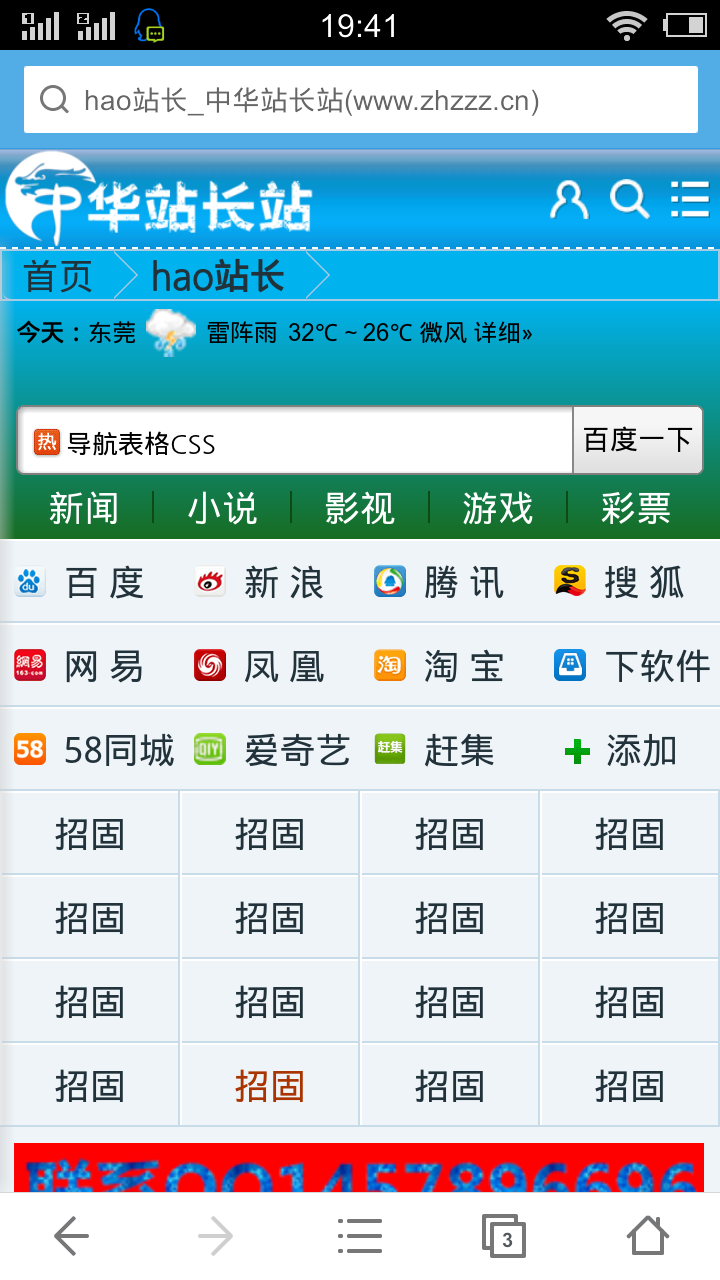Viewport: 720px width, 1280px height.
Task: Open the site search magnifier icon
Action: [x=630, y=200]
